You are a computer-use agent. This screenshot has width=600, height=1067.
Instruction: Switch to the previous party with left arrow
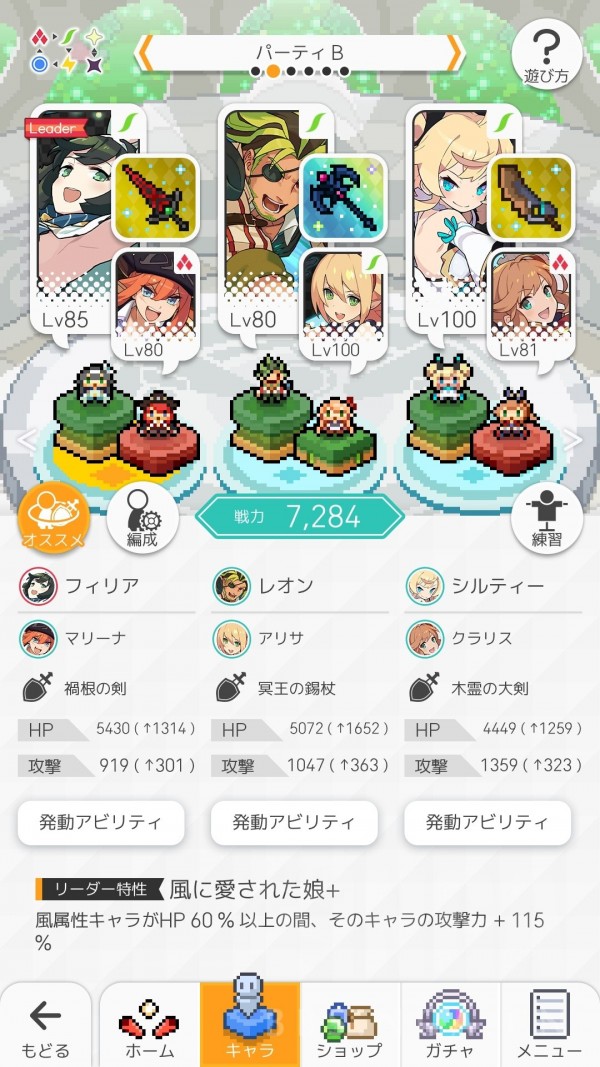(x=144, y=50)
